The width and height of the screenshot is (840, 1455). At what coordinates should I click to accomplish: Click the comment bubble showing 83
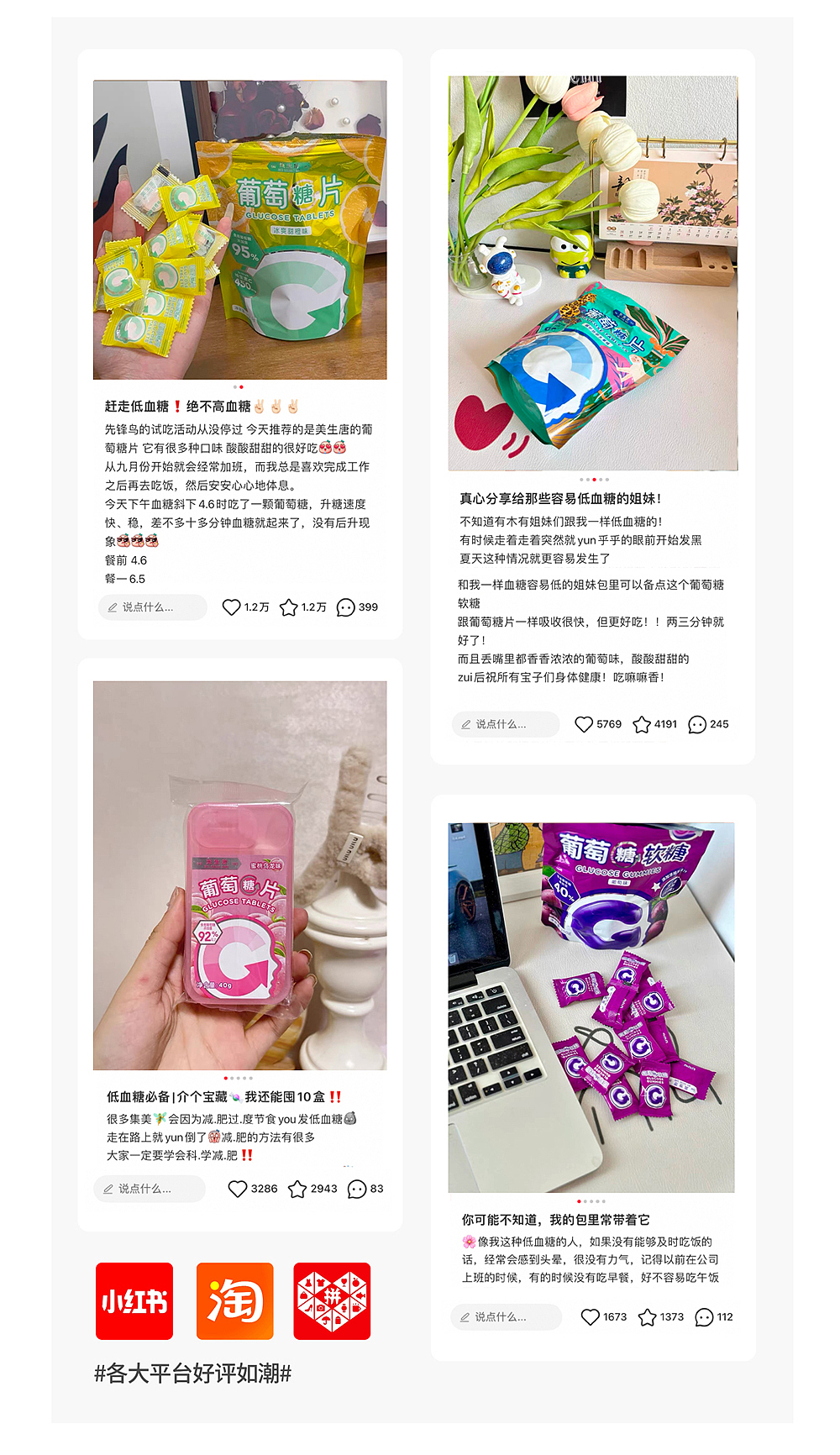(357, 1190)
